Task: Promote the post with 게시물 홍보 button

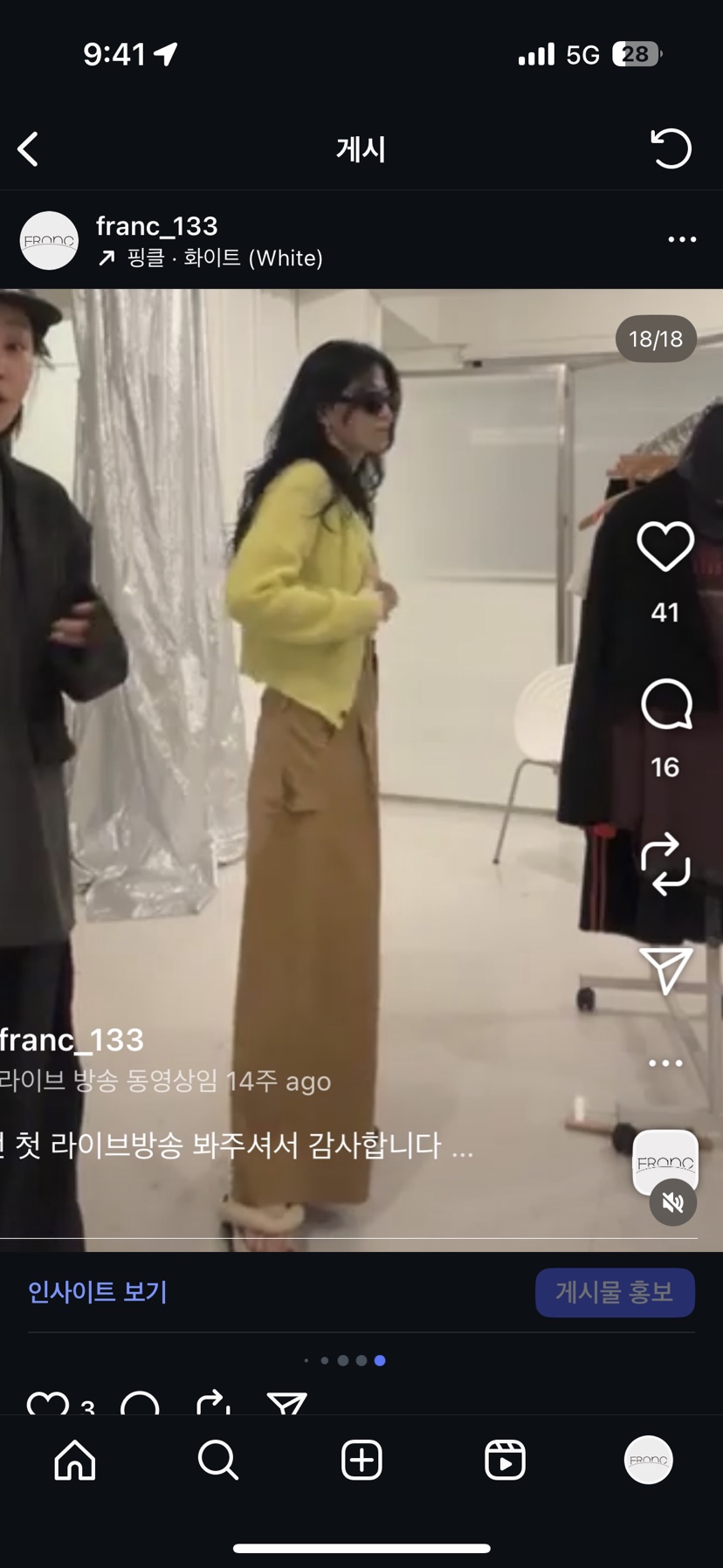Action: [615, 1293]
